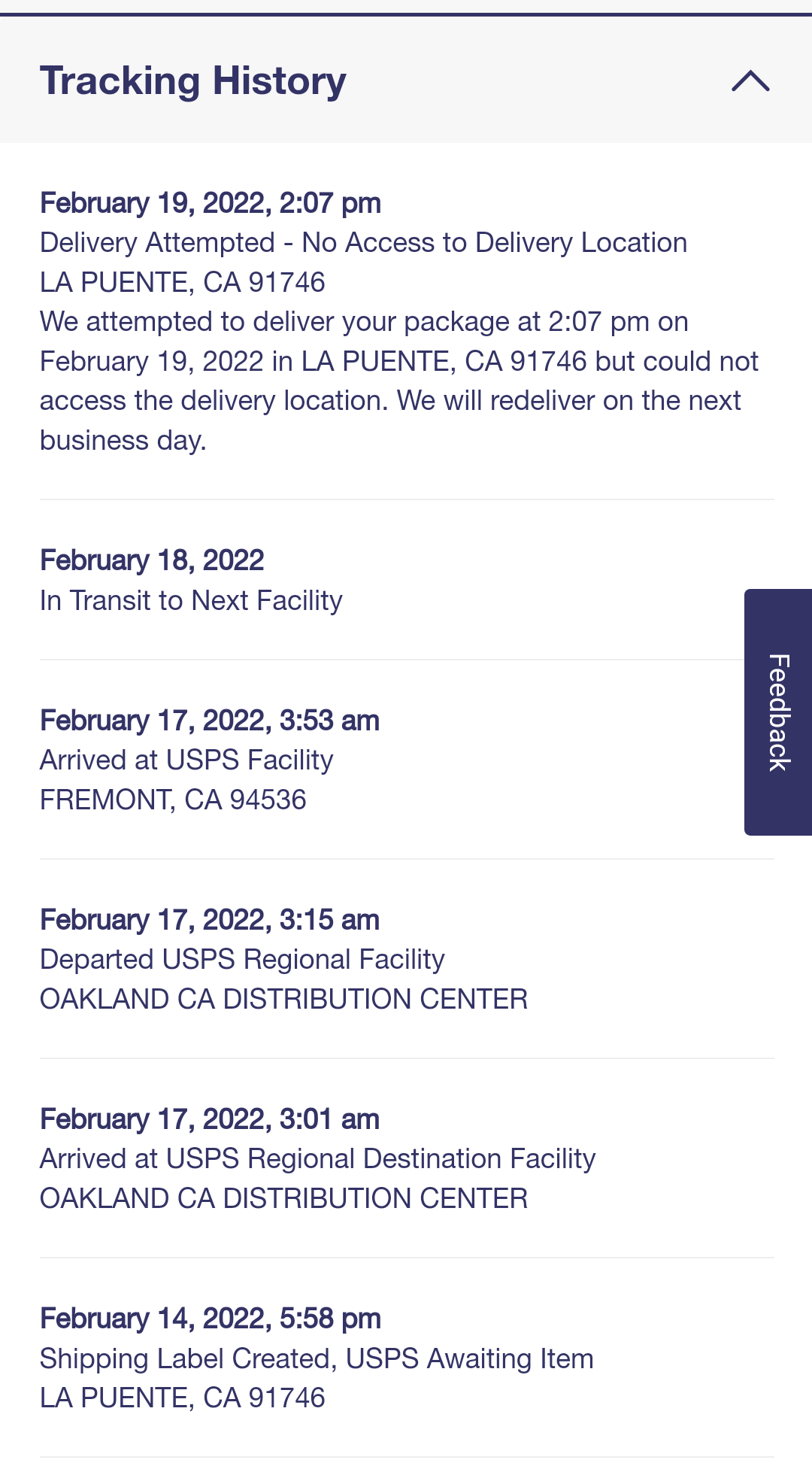Click the "In Transit to Next Facility" entry
The width and height of the screenshot is (812, 1469).
click(x=191, y=599)
